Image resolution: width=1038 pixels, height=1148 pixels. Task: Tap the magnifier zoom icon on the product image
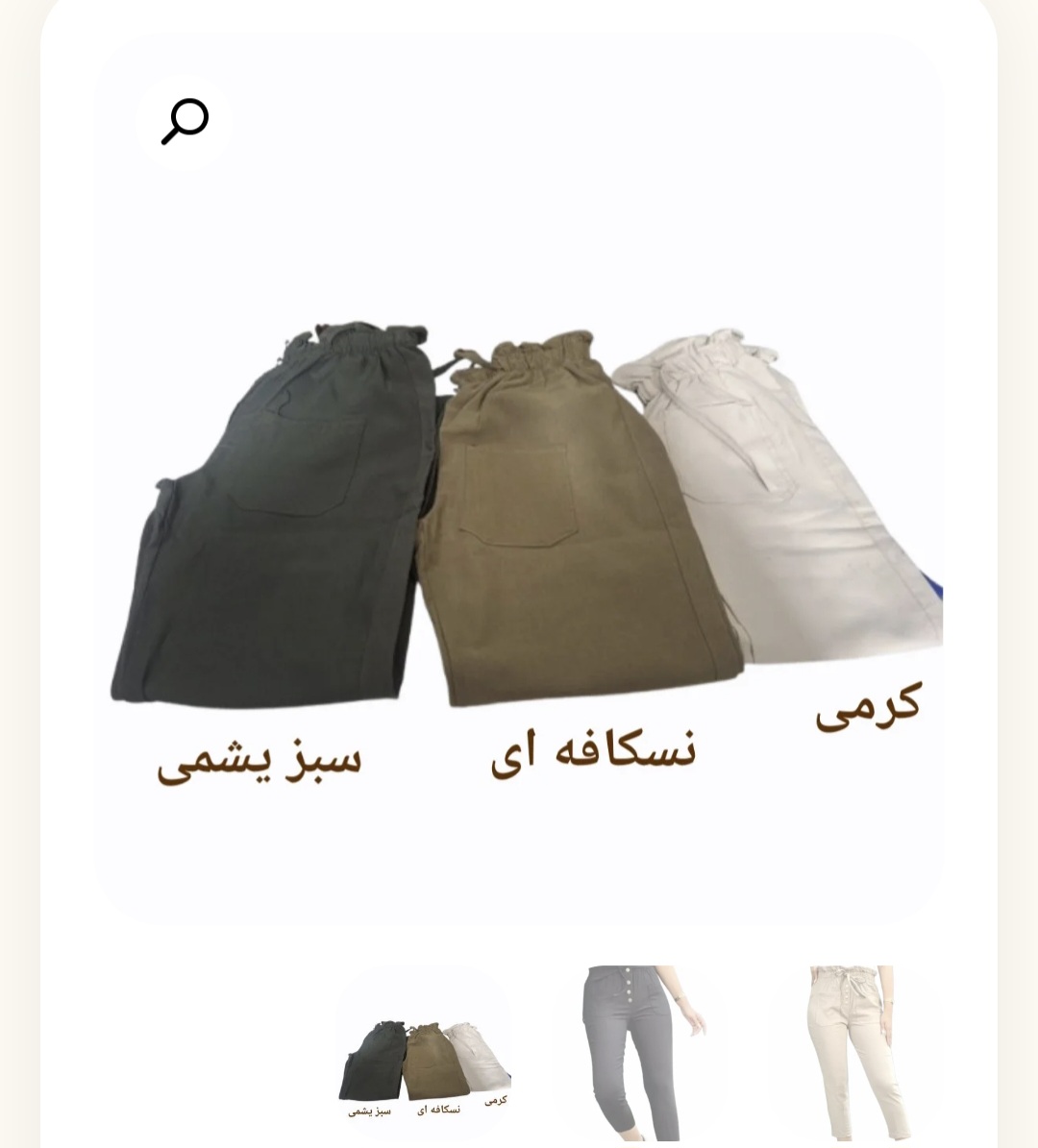pos(184,122)
